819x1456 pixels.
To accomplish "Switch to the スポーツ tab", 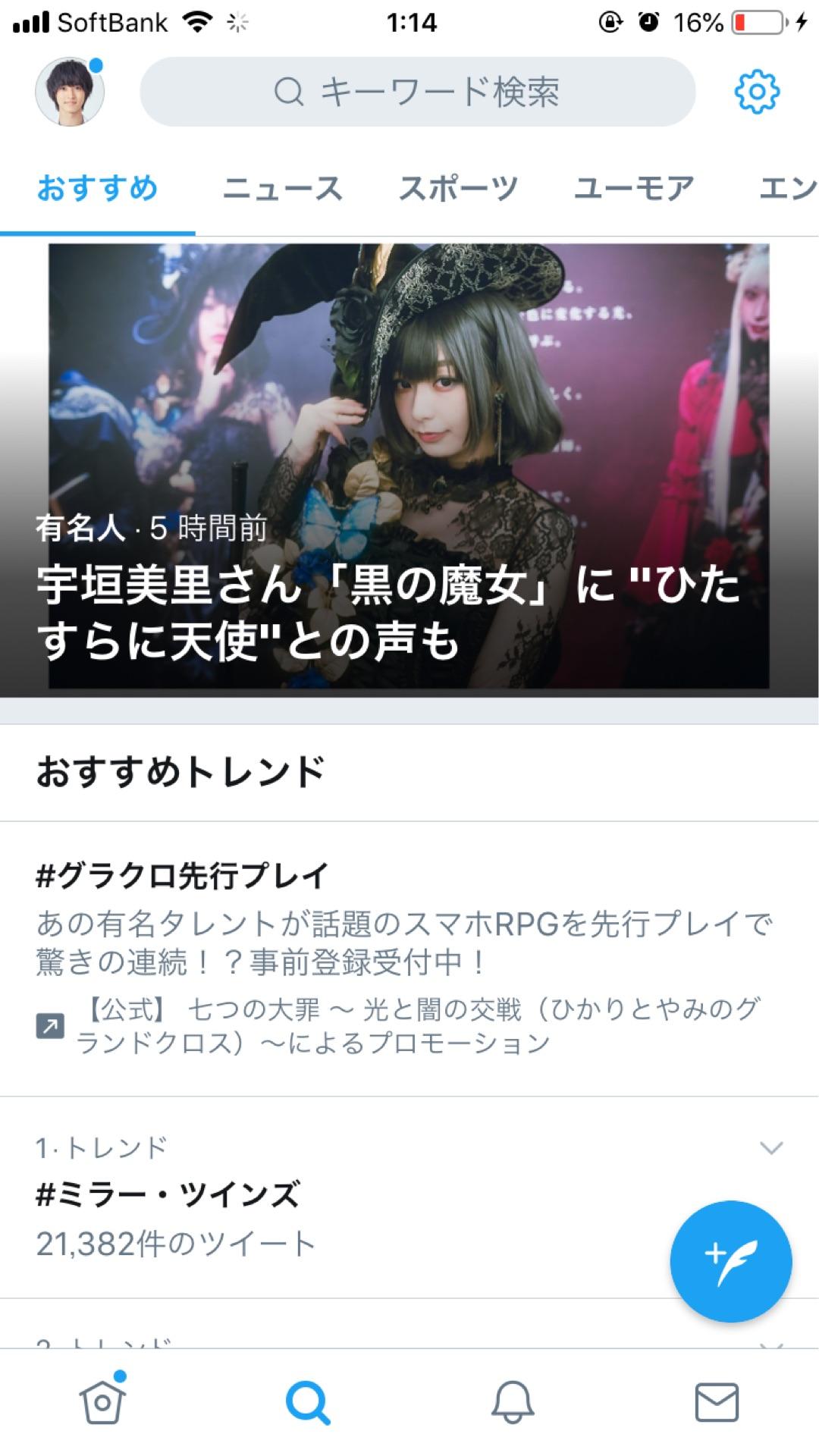I will click(x=458, y=189).
